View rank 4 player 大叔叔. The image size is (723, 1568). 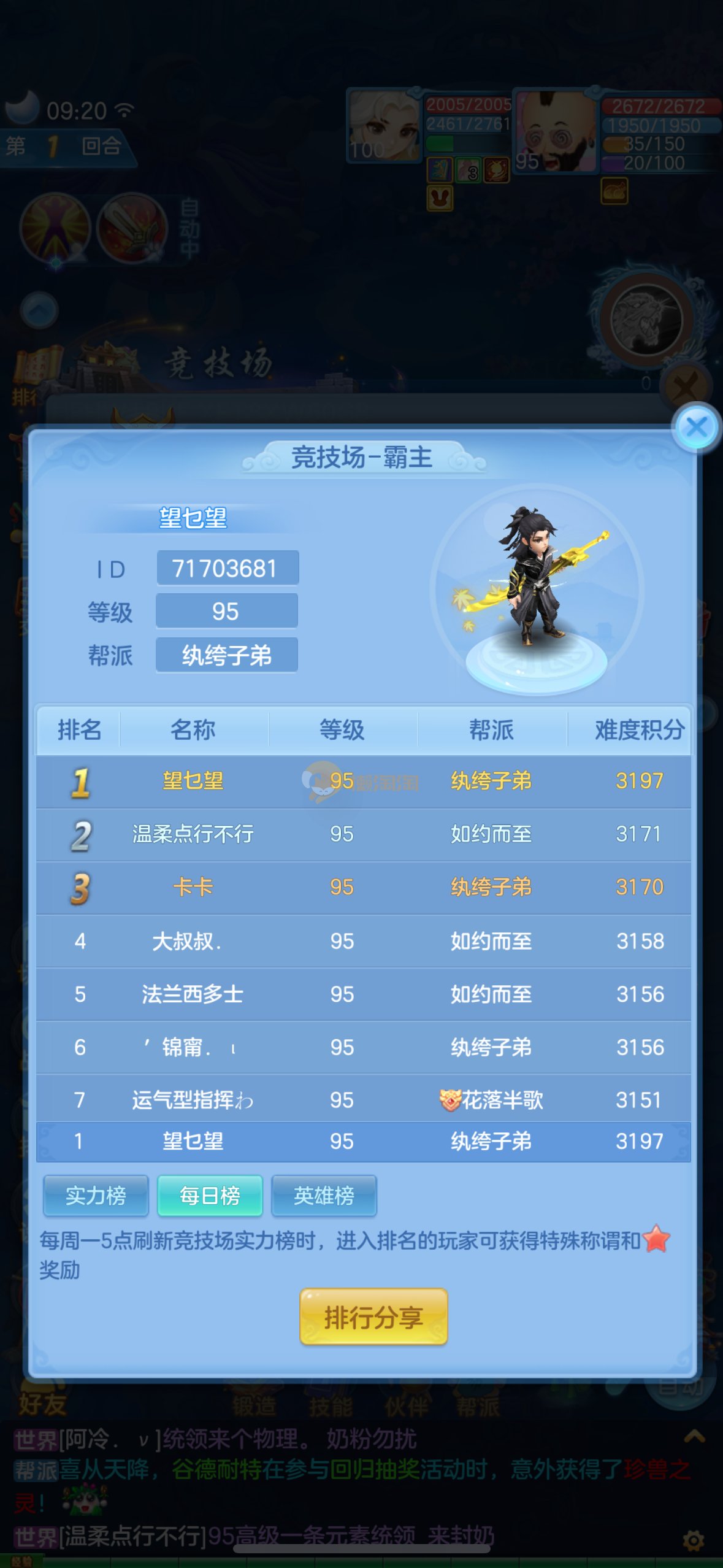pyautogui.click(x=363, y=941)
